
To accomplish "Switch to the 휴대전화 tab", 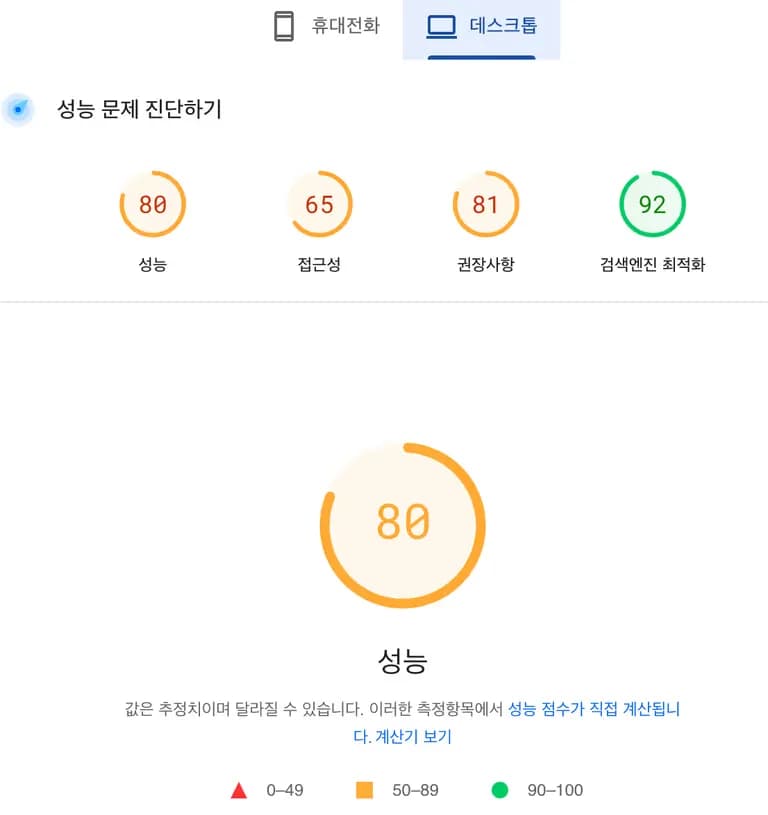I will coord(326,27).
